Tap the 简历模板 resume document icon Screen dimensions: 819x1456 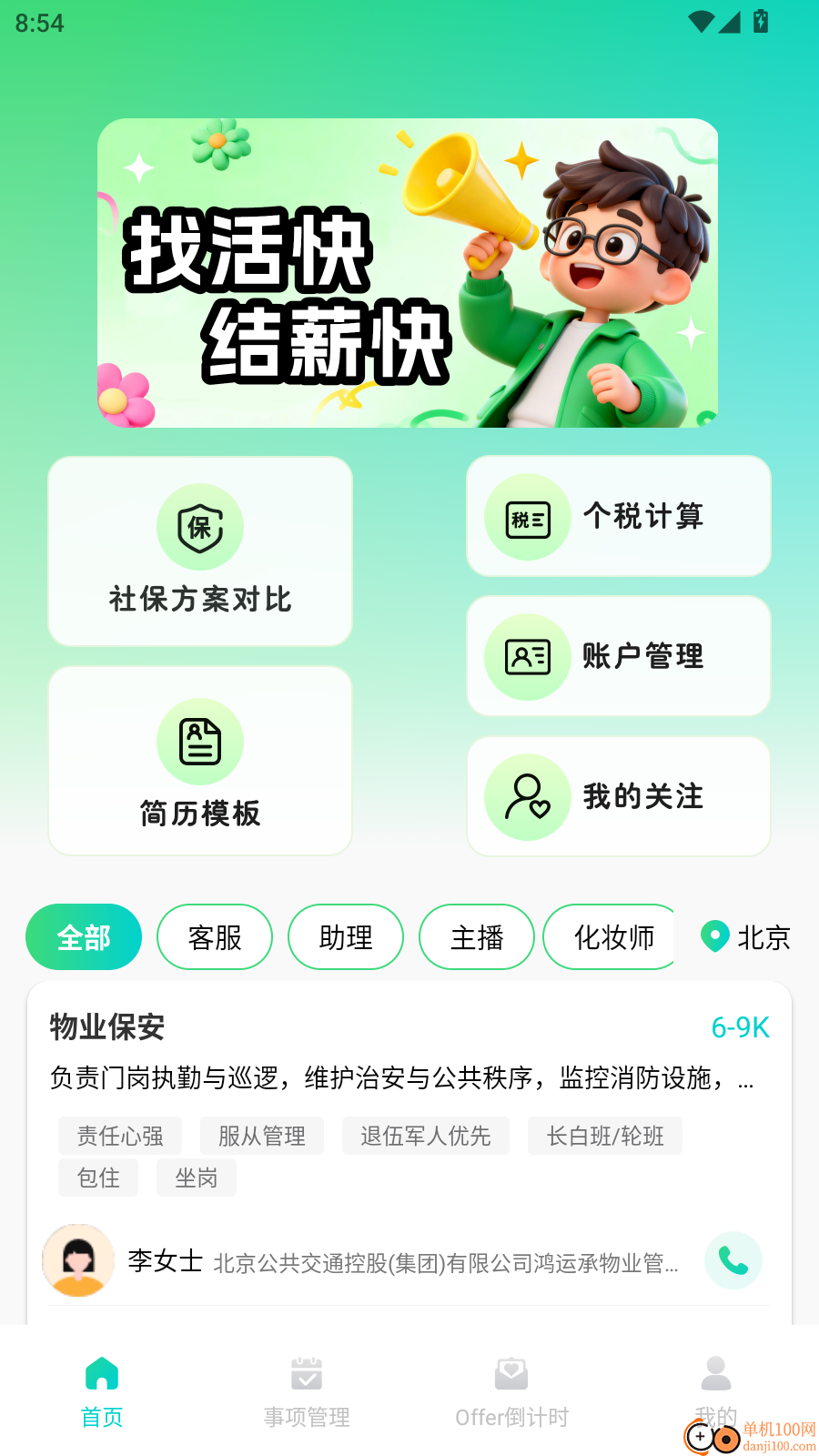[x=200, y=743]
